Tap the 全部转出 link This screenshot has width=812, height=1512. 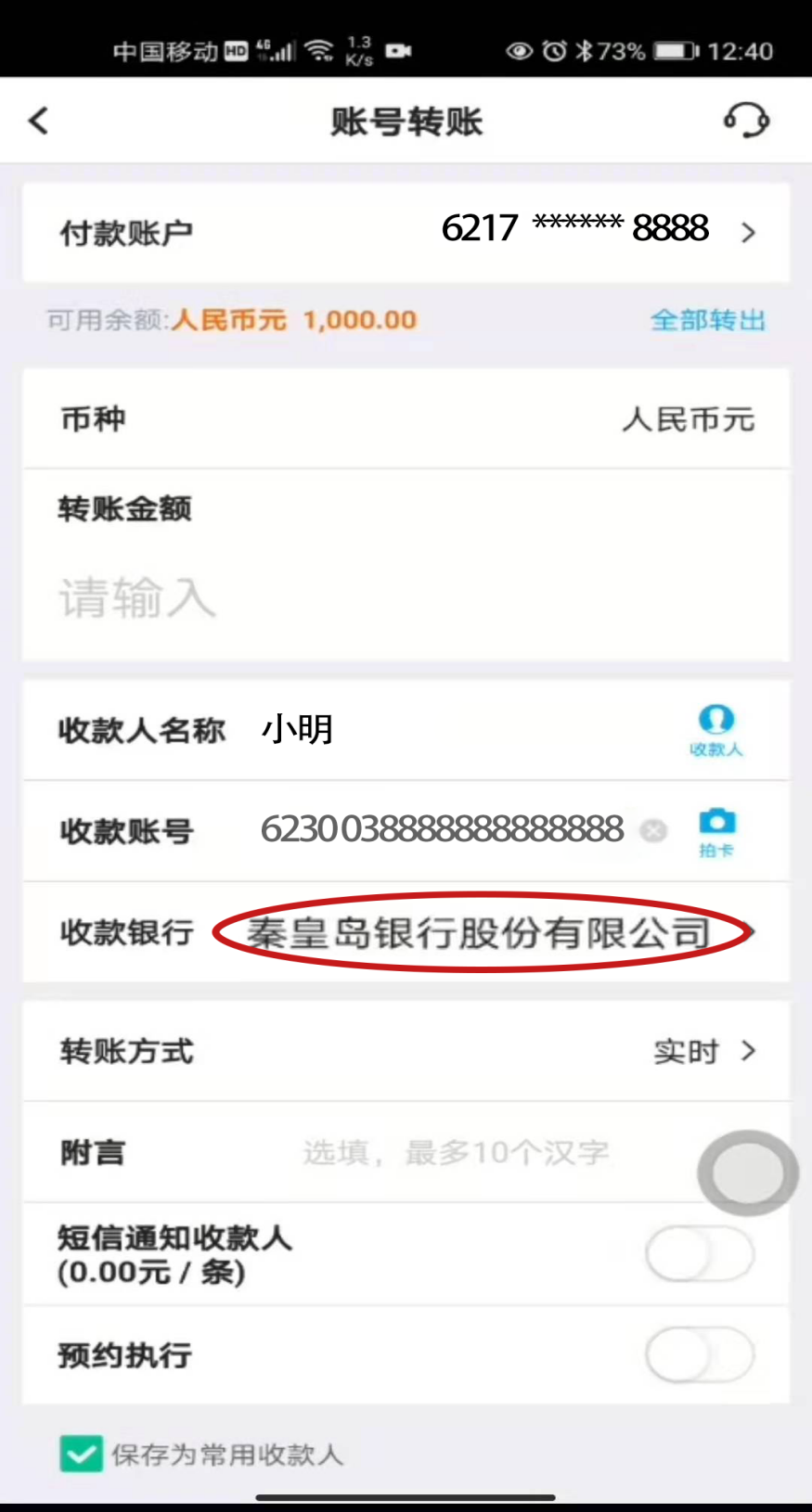pyautogui.click(x=707, y=320)
